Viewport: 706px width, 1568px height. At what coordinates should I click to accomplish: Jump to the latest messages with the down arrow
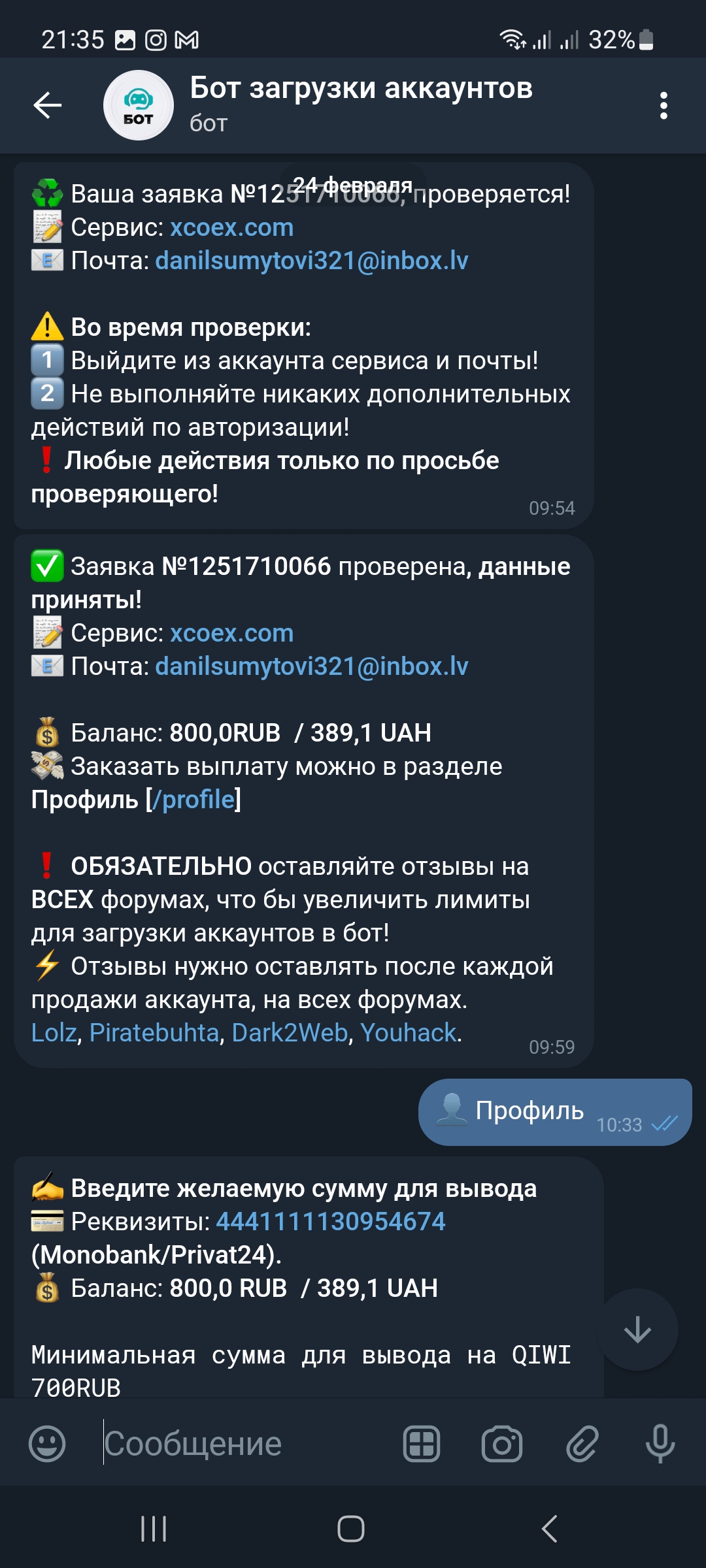(x=637, y=1330)
